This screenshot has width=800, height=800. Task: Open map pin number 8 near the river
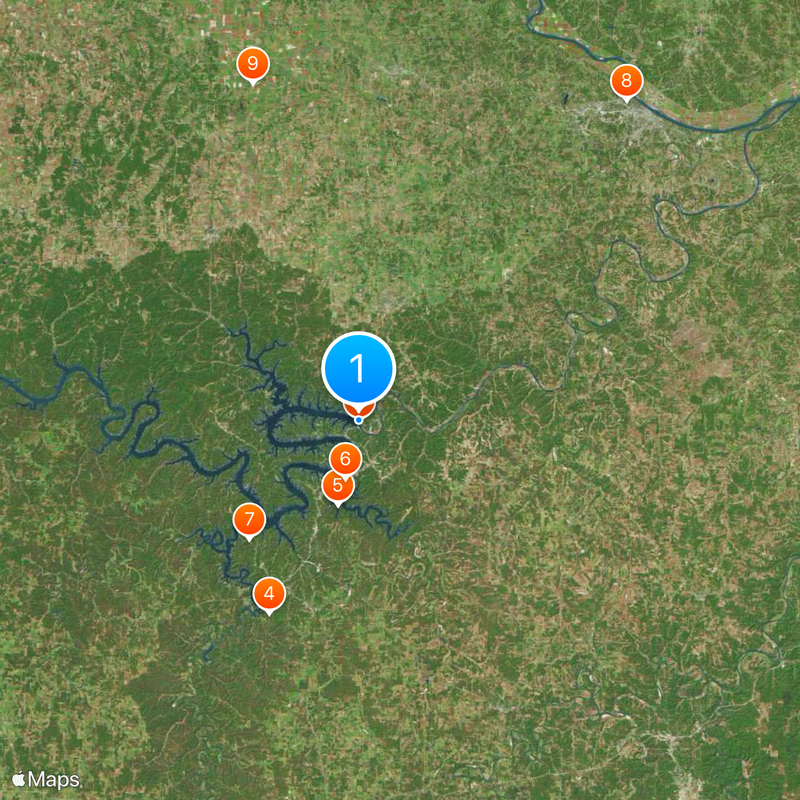(x=626, y=80)
